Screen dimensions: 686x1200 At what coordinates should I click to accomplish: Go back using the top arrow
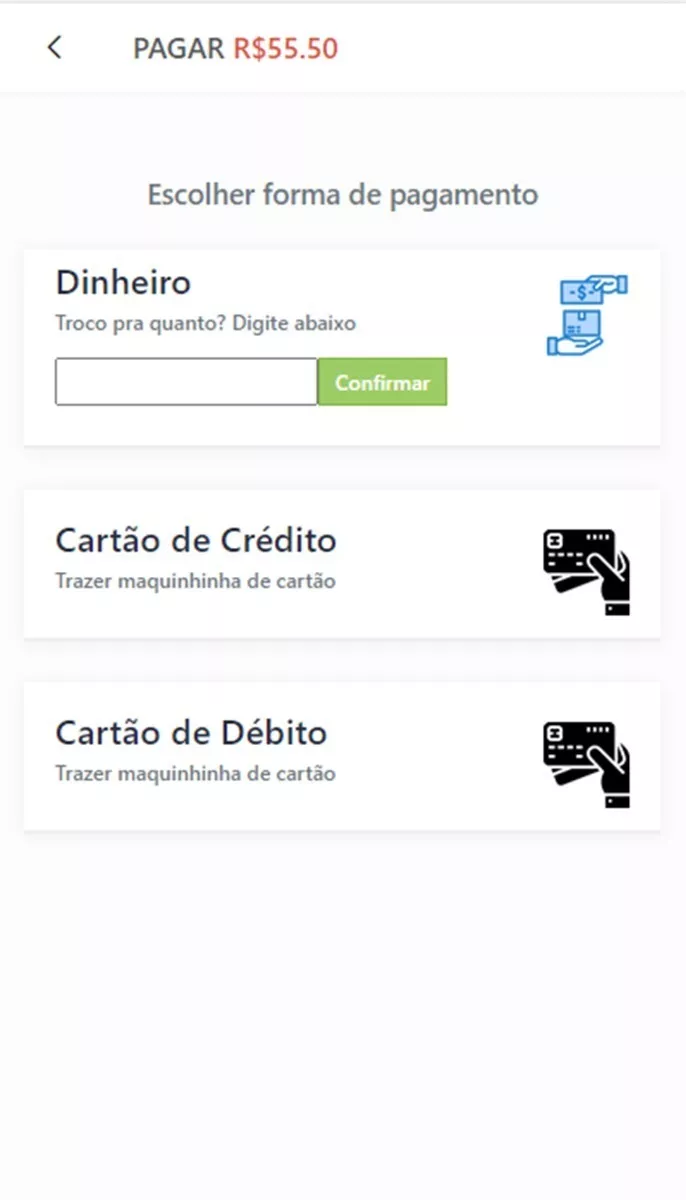coord(54,47)
